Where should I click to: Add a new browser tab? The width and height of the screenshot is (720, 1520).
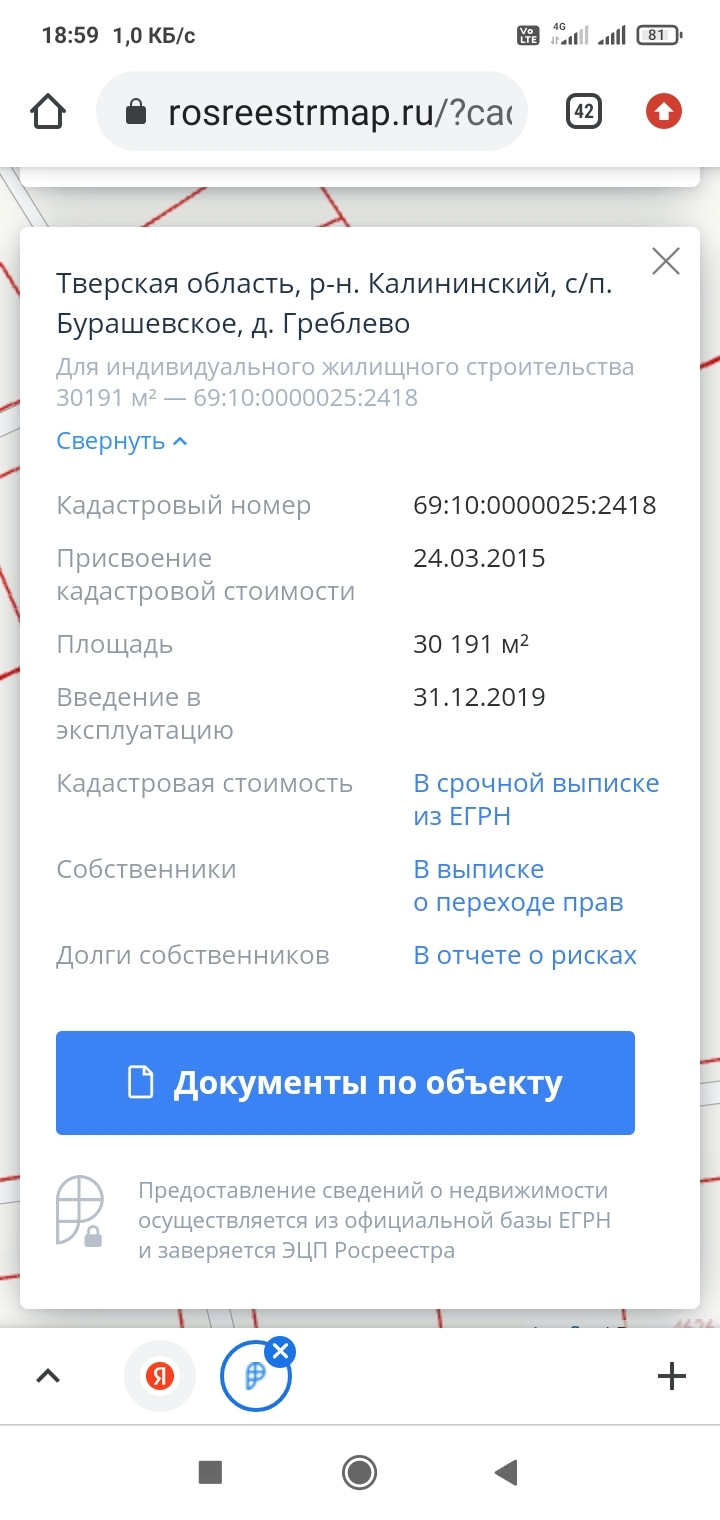click(x=671, y=1377)
